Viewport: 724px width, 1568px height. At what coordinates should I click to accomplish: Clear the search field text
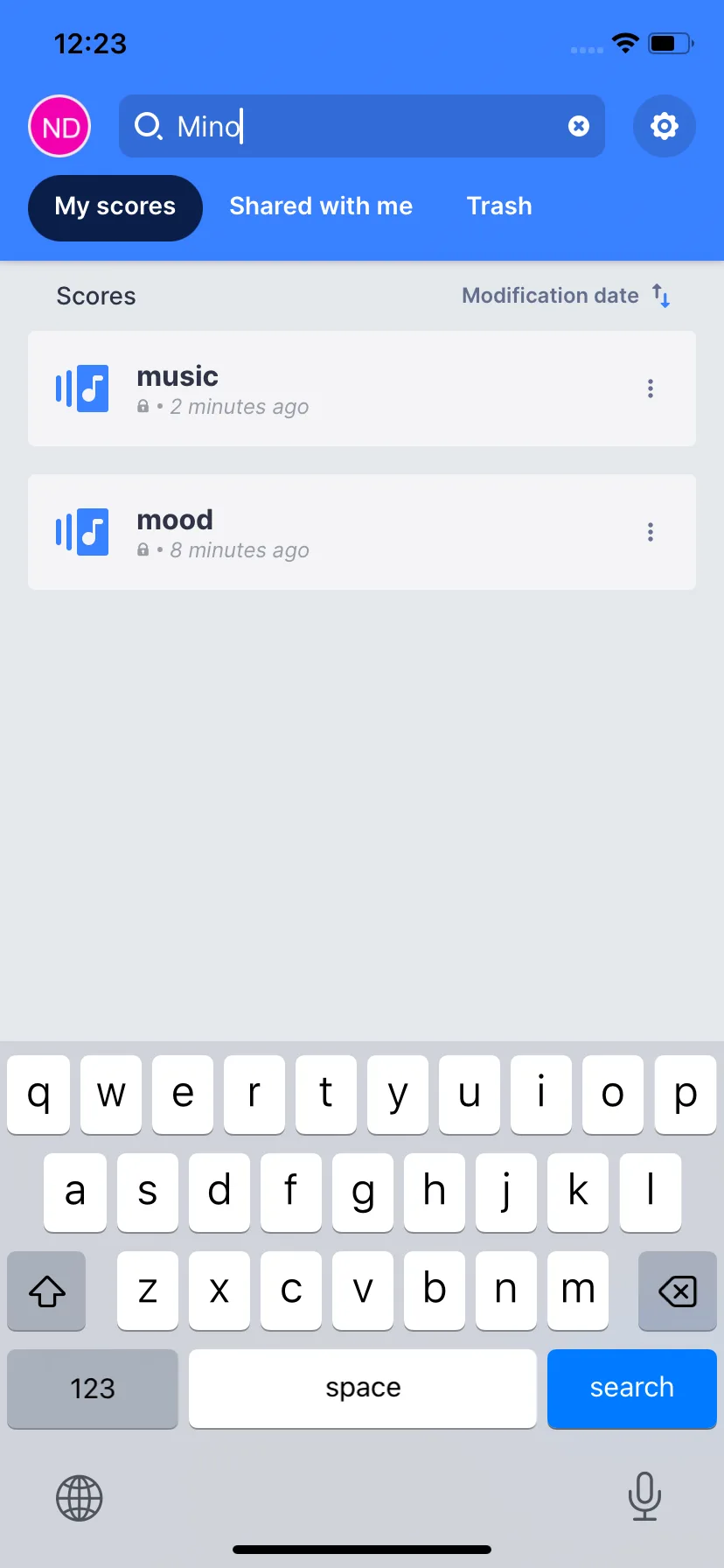pyautogui.click(x=578, y=126)
